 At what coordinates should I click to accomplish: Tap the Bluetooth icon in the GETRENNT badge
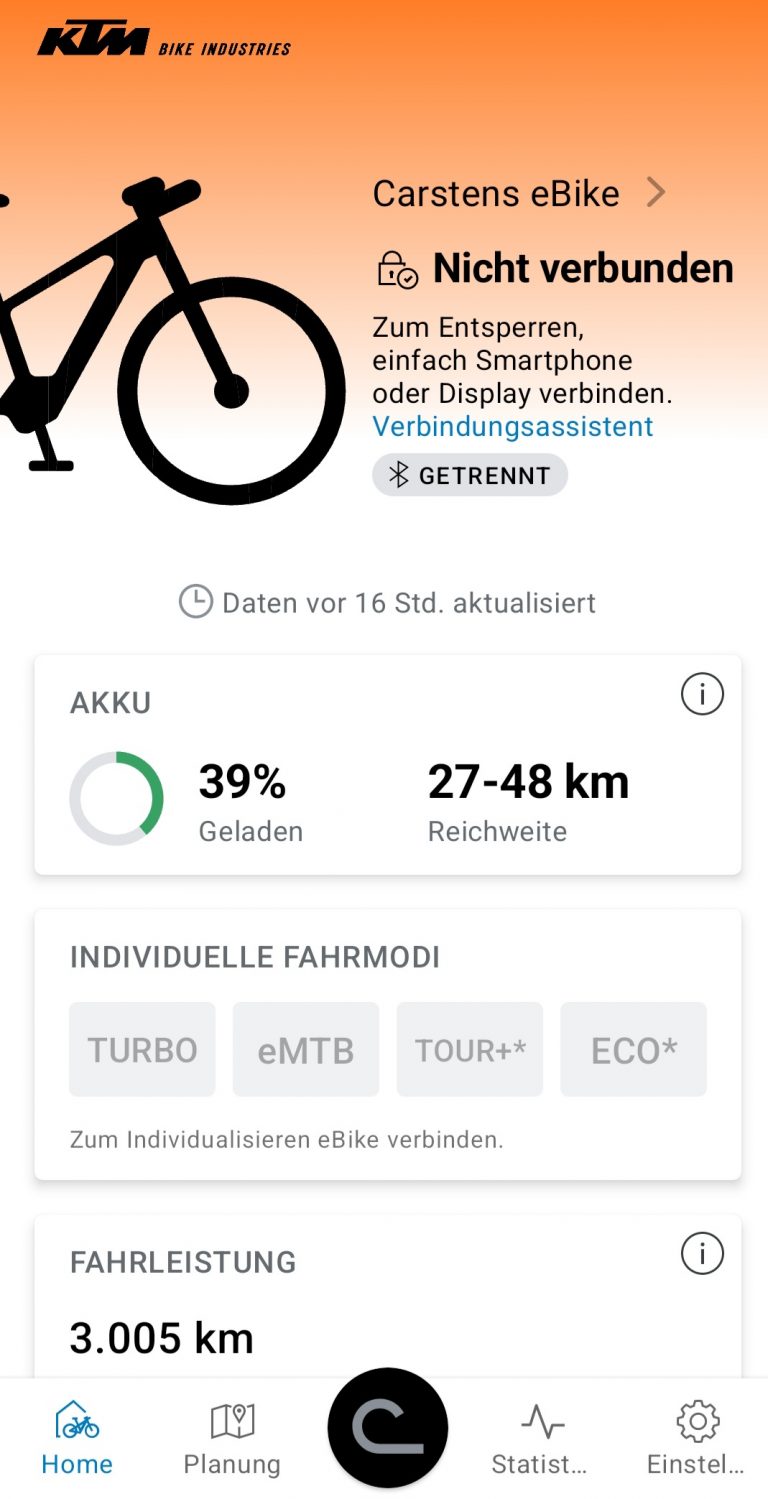coord(400,475)
